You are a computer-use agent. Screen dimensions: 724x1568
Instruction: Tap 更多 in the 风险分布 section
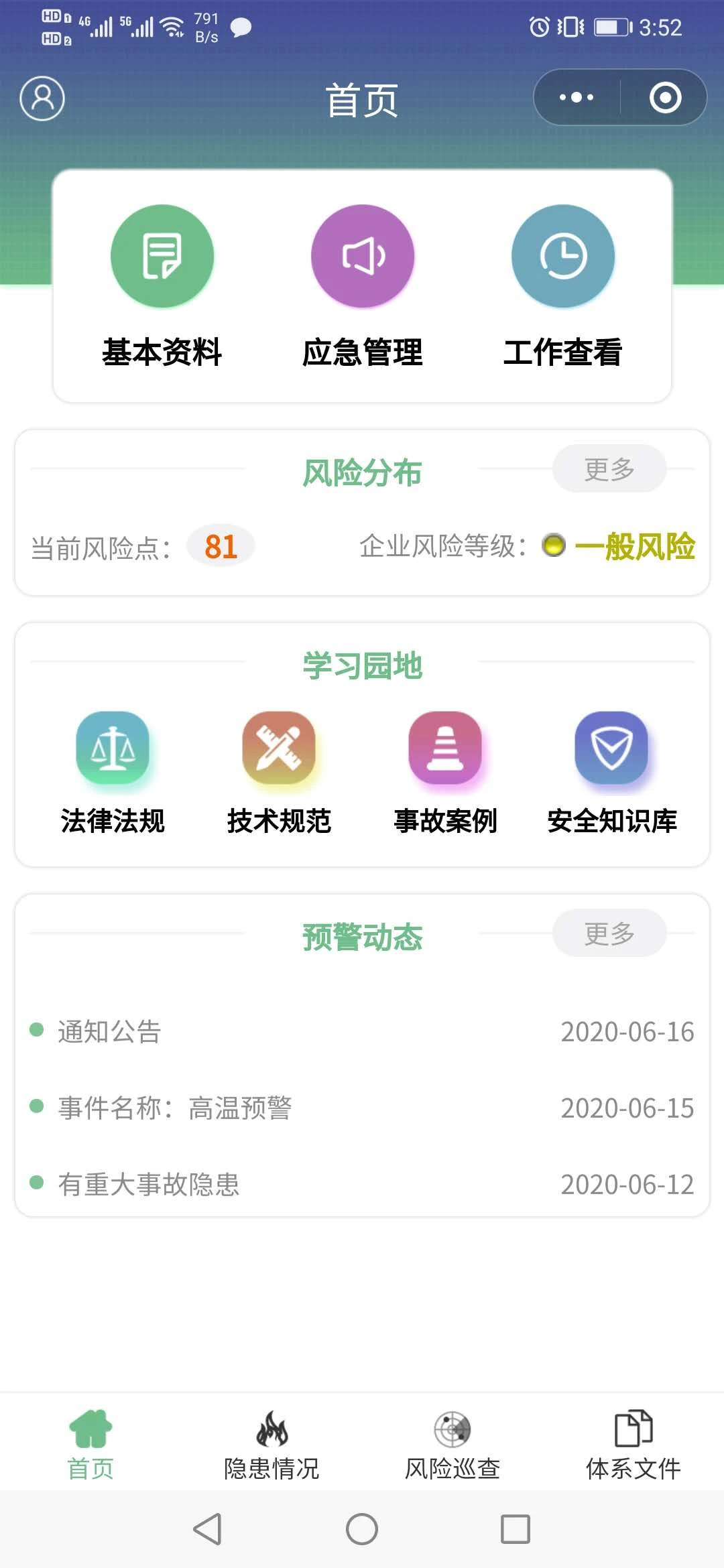[x=609, y=468]
